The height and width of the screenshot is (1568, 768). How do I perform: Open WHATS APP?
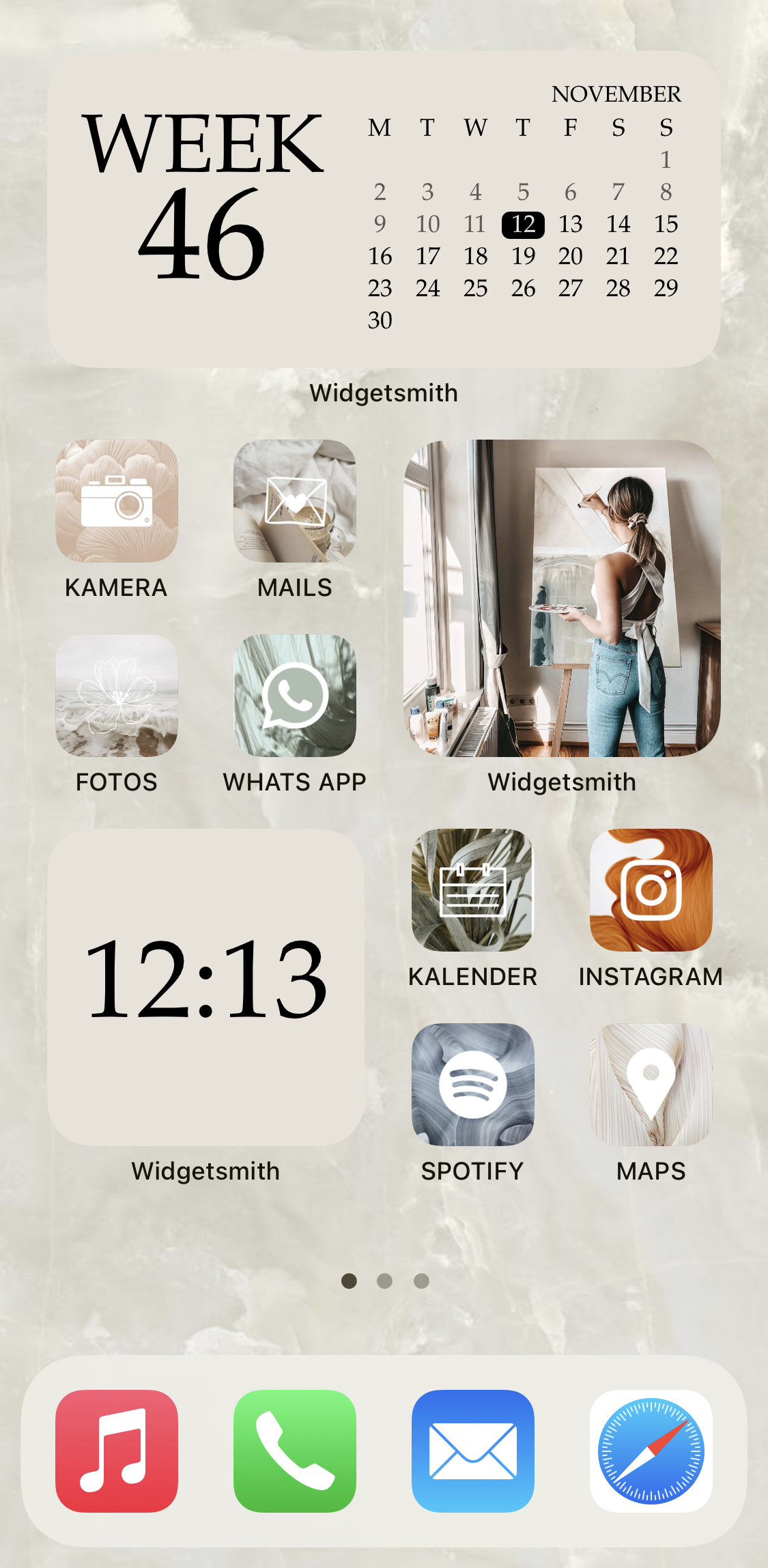[x=295, y=696]
